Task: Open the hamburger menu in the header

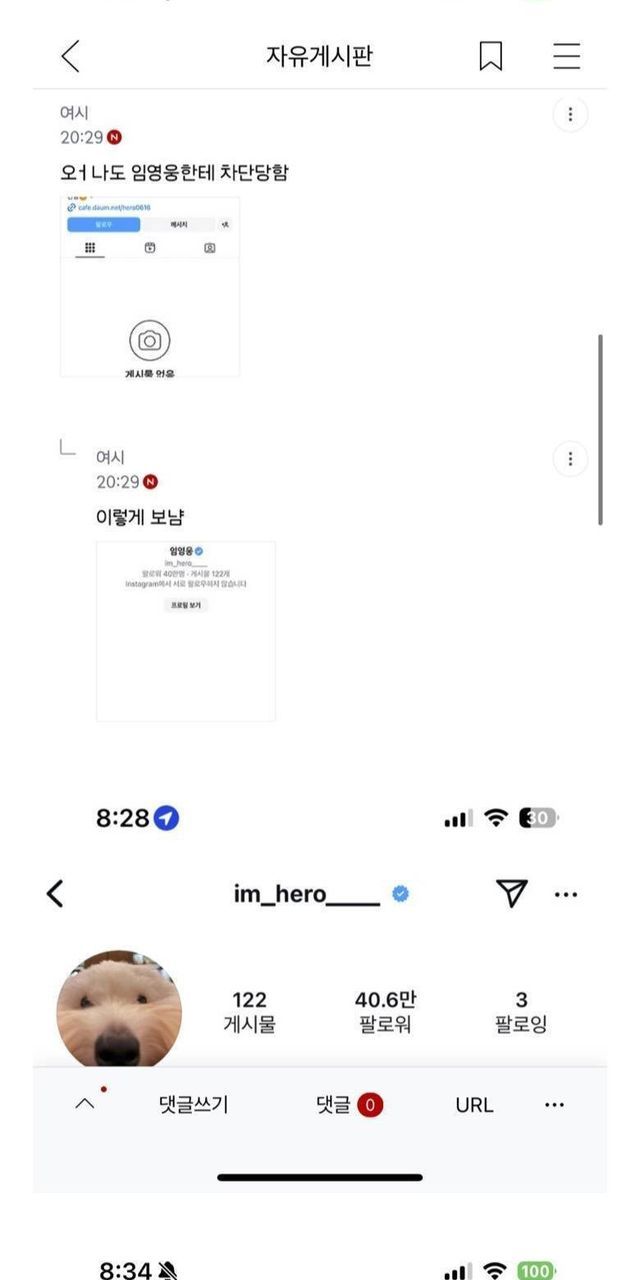Action: (567, 56)
